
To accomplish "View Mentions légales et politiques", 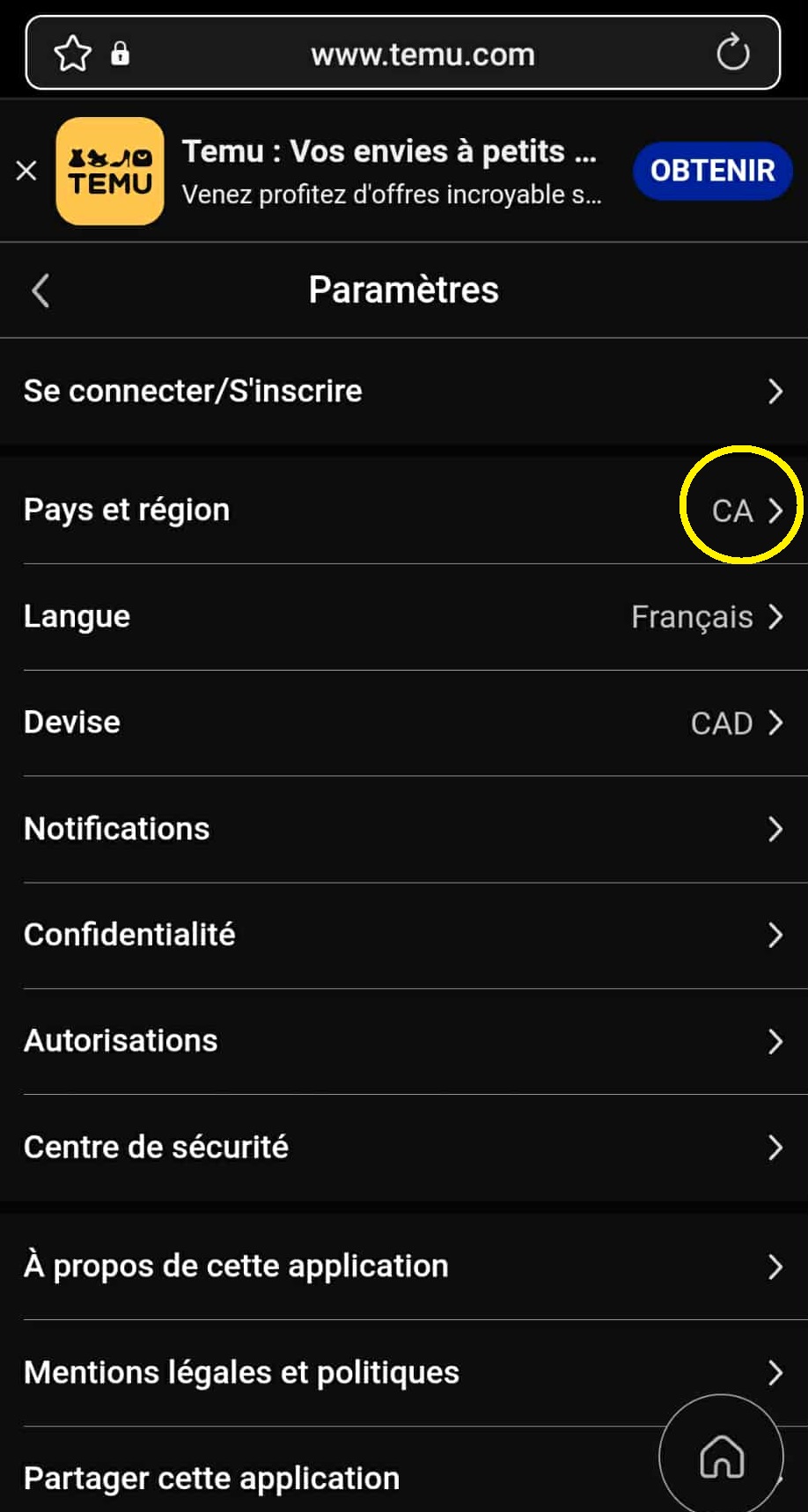I will click(403, 1373).
